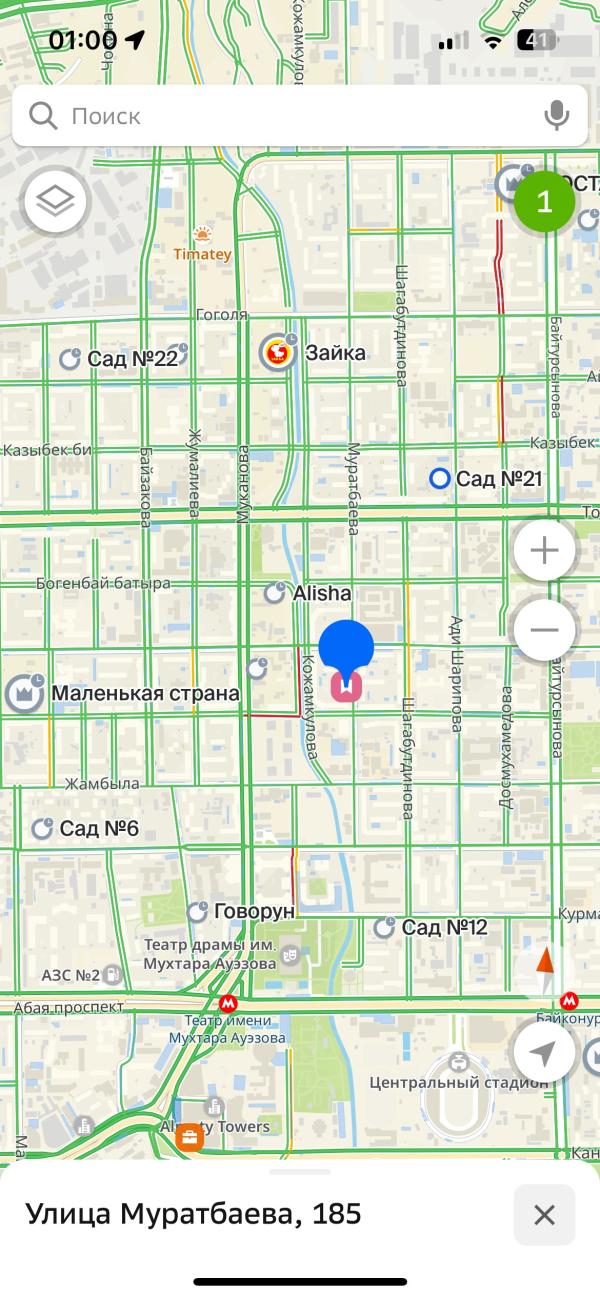Center map on my location
The height and width of the screenshot is (1297, 600).
point(544,1052)
